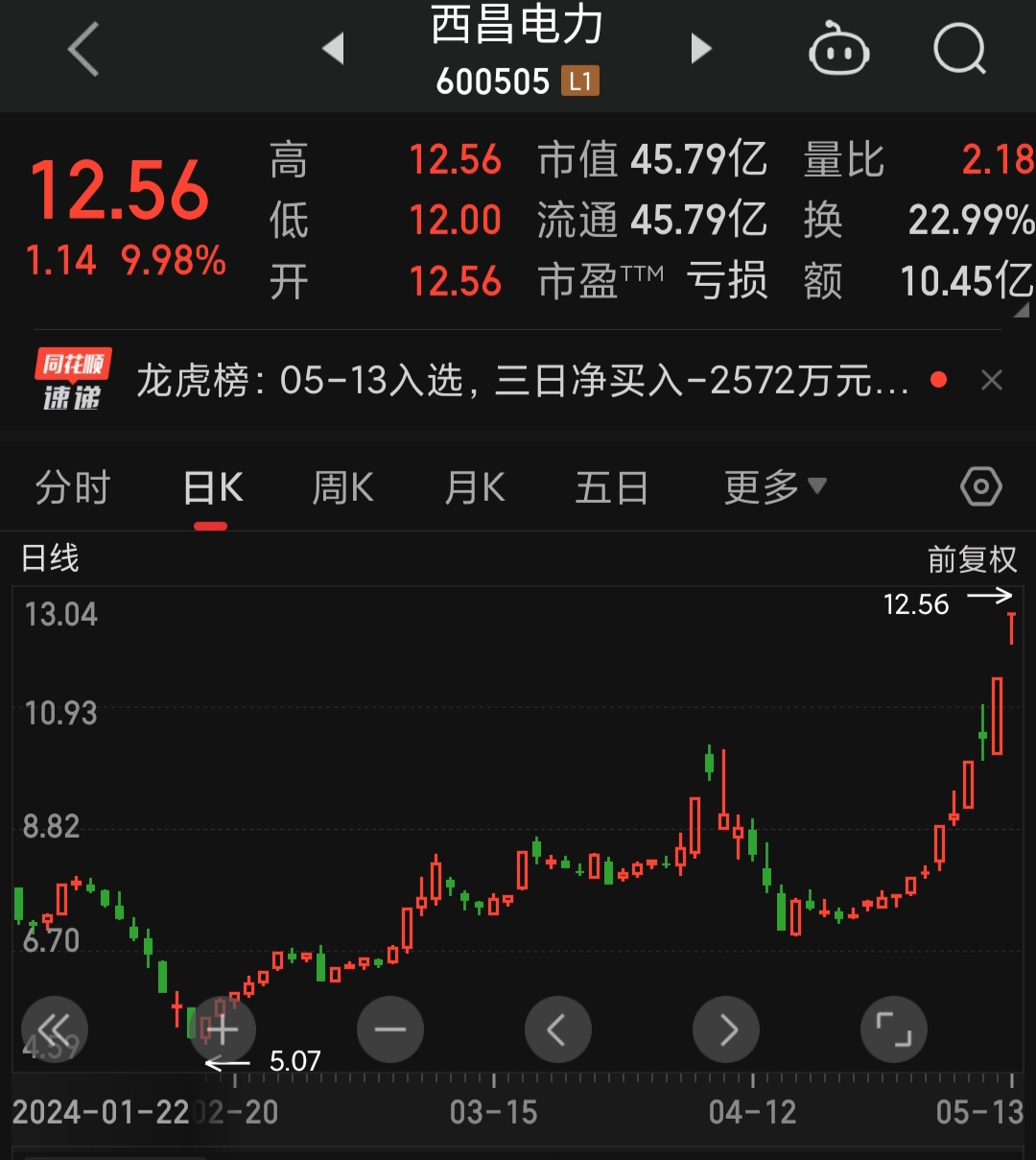
Task: Move the chart right one step
Action: coord(726,1030)
